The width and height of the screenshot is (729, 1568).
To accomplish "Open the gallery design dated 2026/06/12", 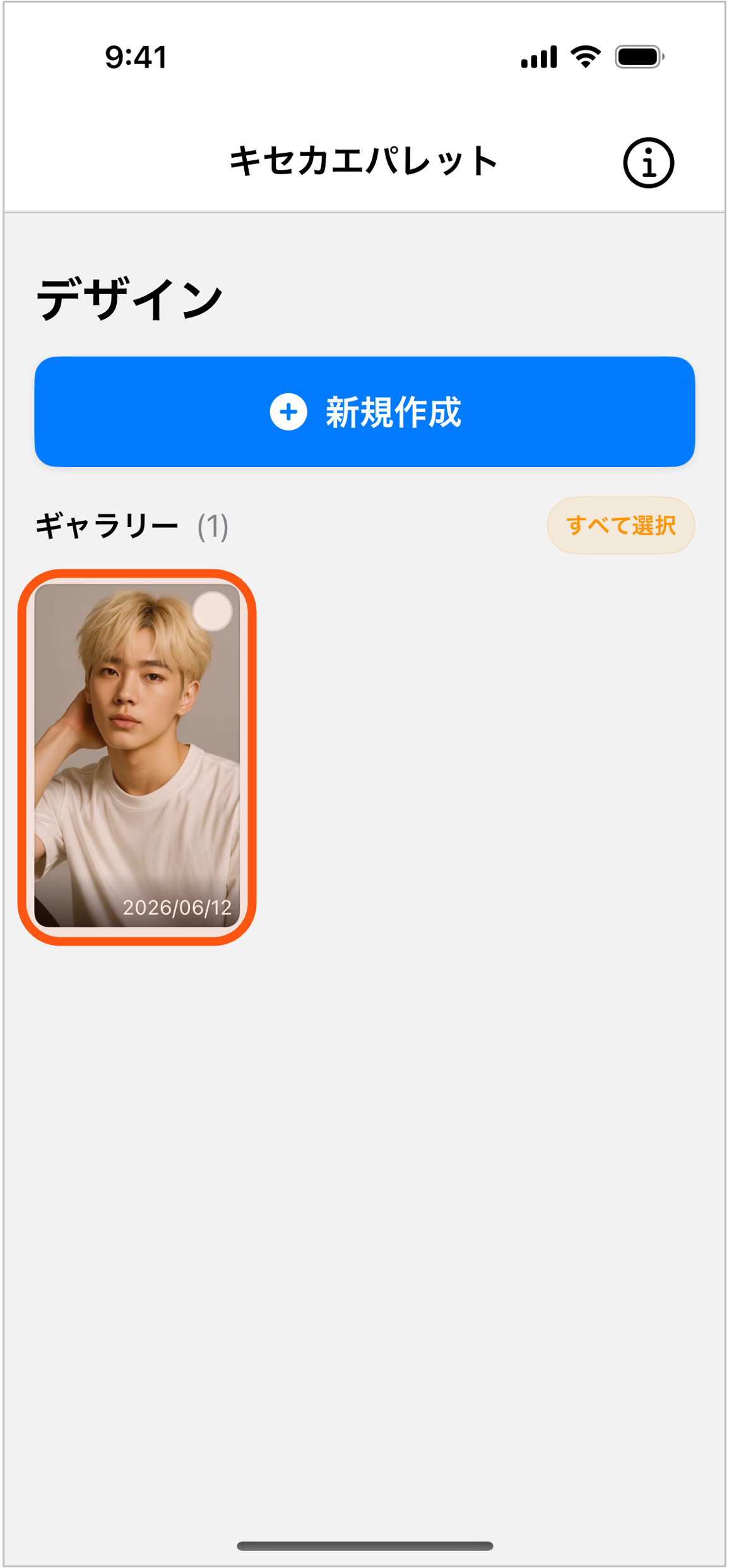I will [137, 756].
